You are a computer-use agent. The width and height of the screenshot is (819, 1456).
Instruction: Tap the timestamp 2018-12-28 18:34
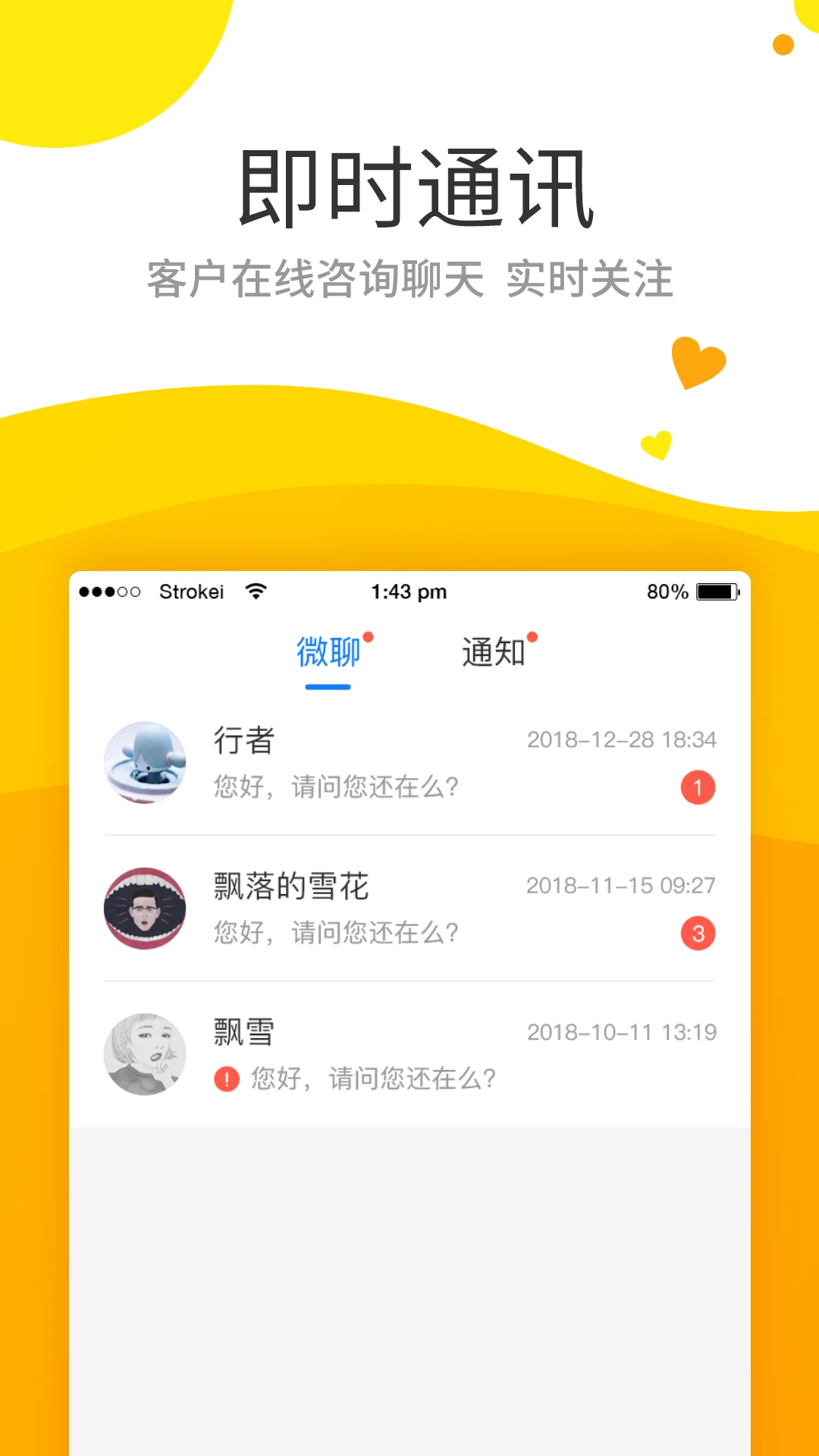point(622,738)
